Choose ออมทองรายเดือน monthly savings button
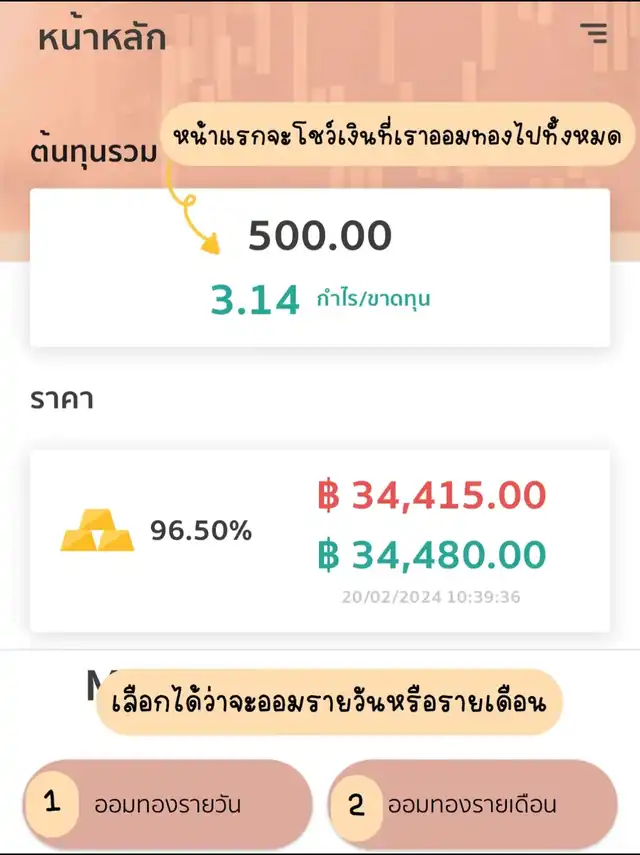640x855 pixels. pos(472,803)
